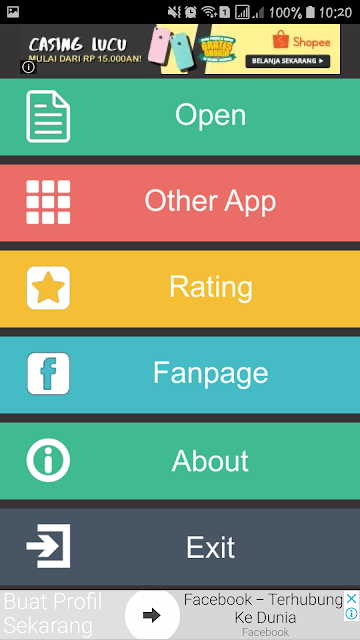Tap the Open button
This screenshot has height=640, width=360.
click(x=180, y=117)
